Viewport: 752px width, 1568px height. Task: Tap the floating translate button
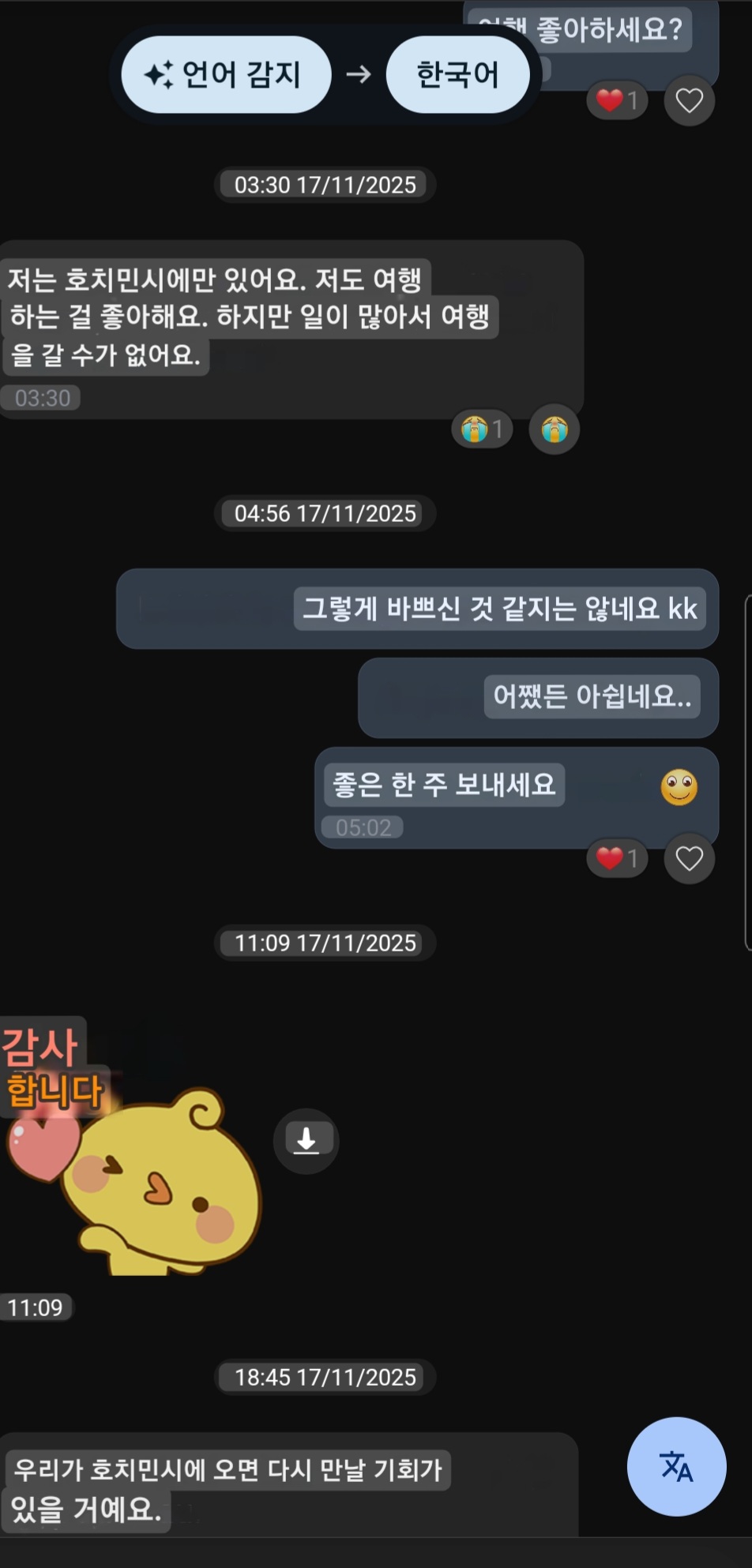pyautogui.click(x=676, y=1466)
